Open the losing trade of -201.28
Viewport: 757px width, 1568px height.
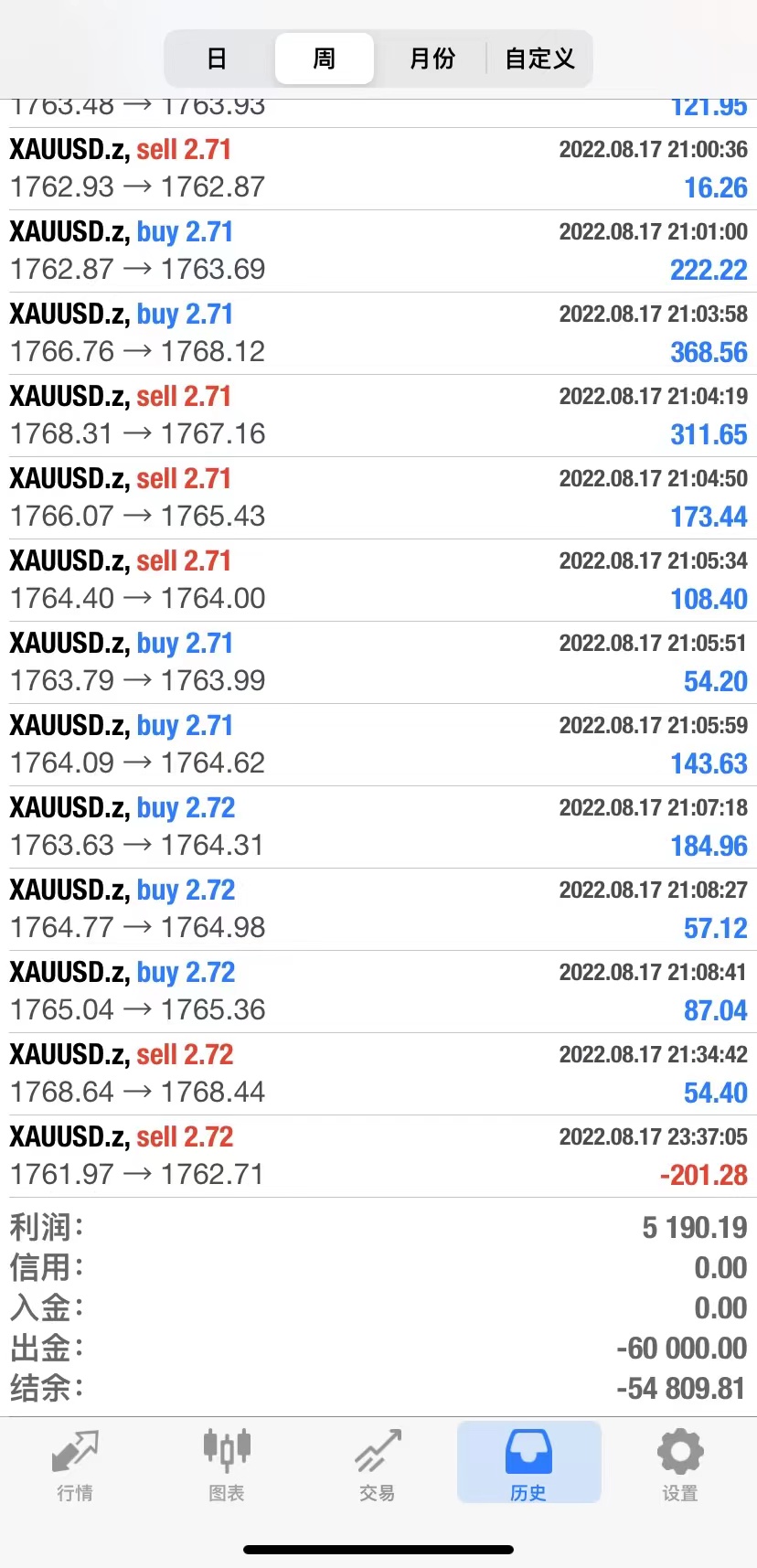[378, 1157]
